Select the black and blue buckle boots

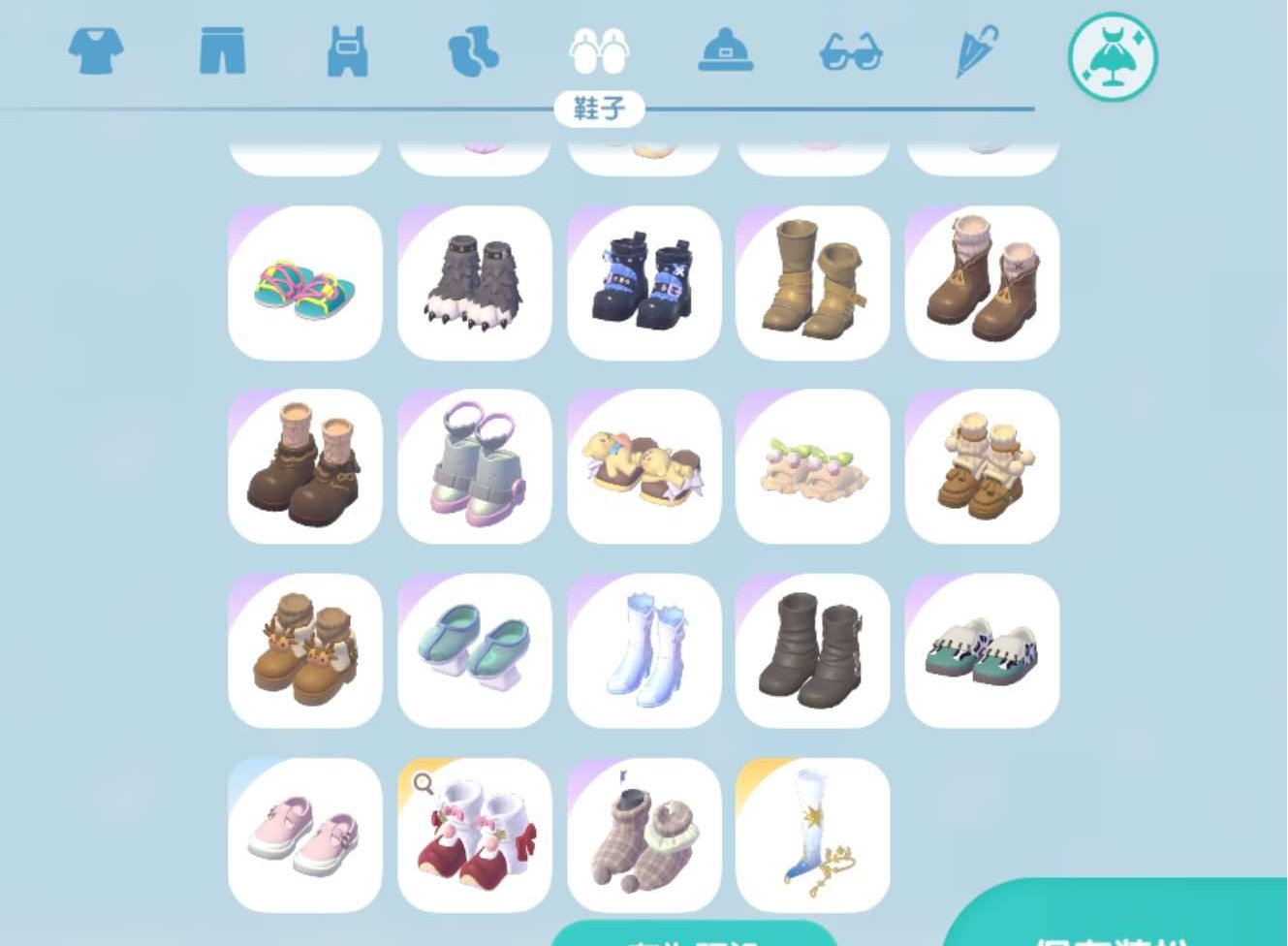pyautogui.click(x=644, y=283)
